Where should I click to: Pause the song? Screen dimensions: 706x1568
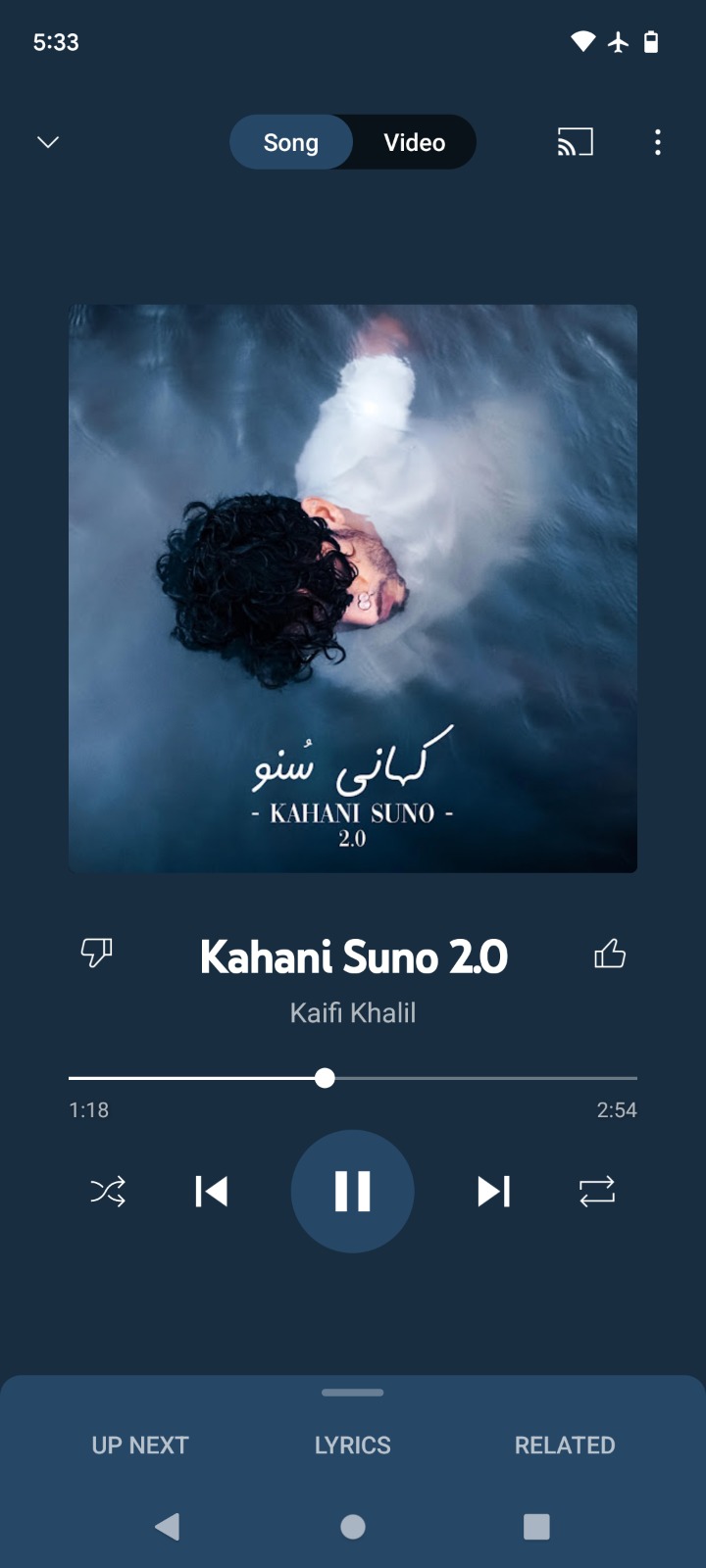click(x=353, y=1192)
